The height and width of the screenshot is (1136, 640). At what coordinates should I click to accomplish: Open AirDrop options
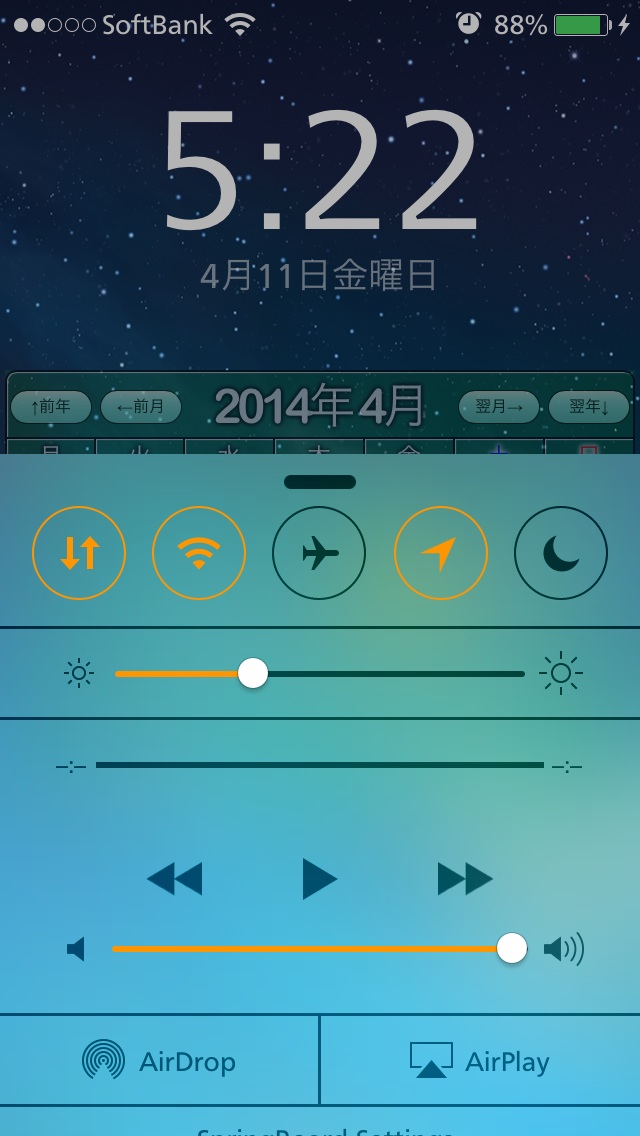[160, 1061]
